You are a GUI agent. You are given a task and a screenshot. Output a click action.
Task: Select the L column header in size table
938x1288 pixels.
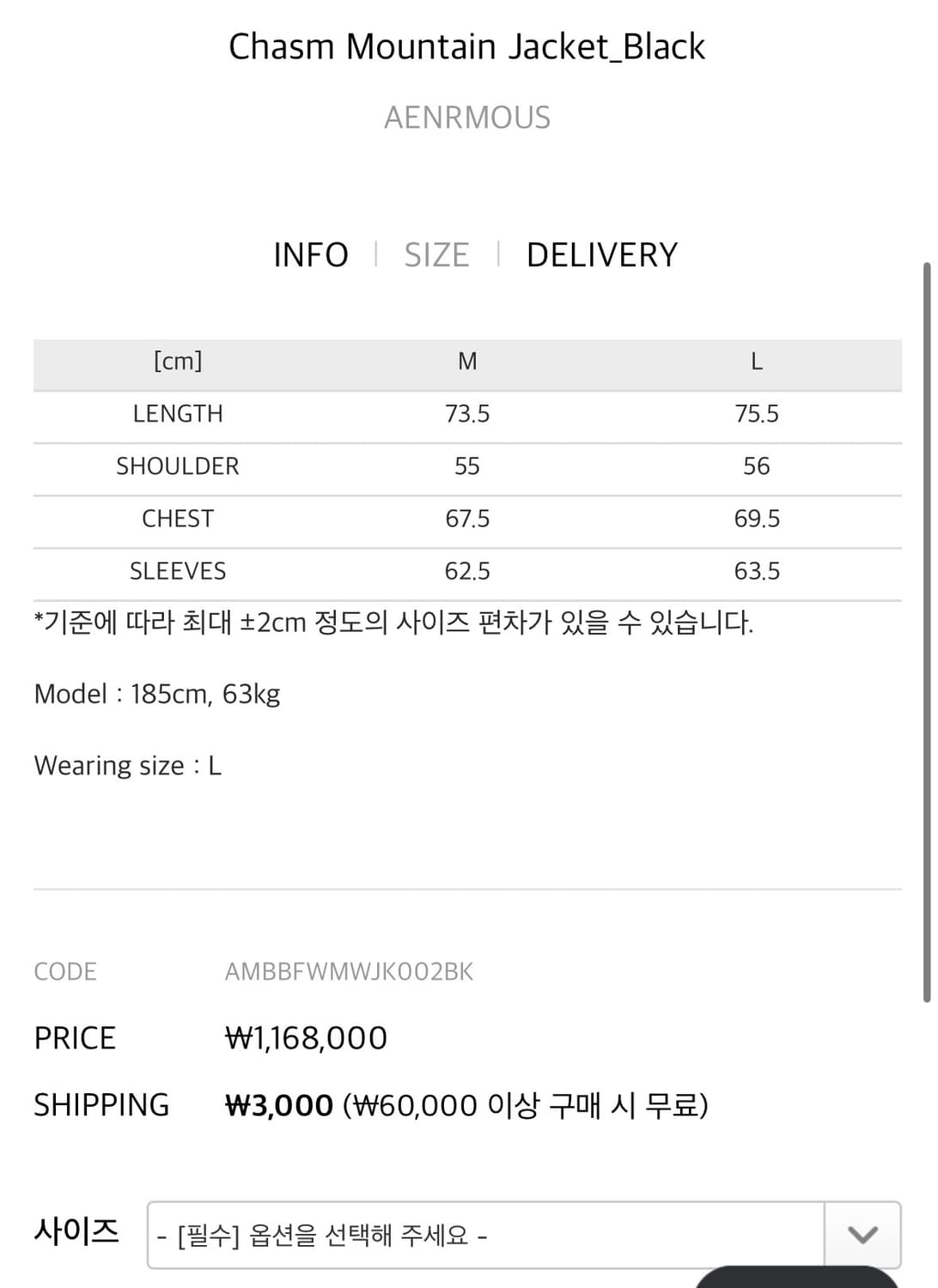[x=757, y=361]
